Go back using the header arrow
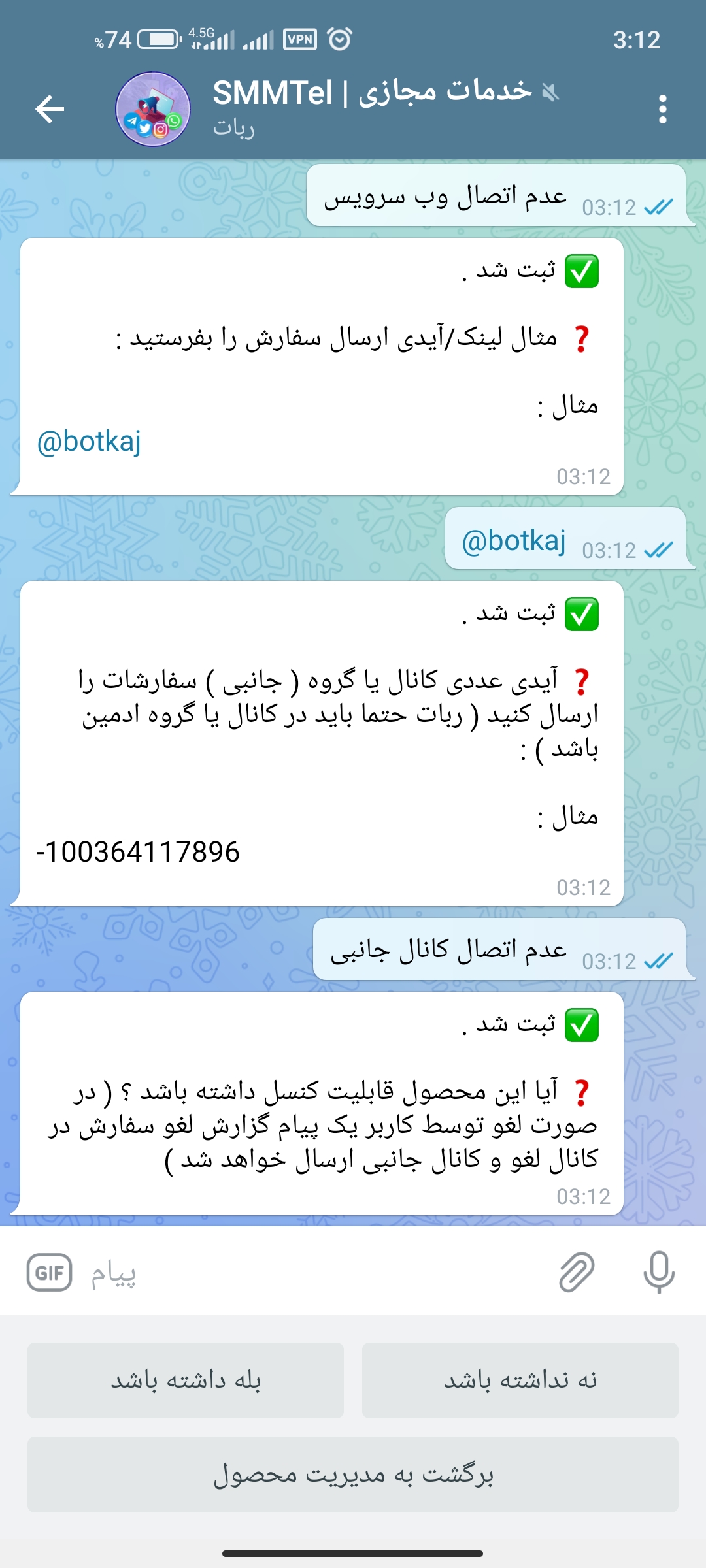Image resolution: width=706 pixels, height=1568 pixels. (50, 108)
